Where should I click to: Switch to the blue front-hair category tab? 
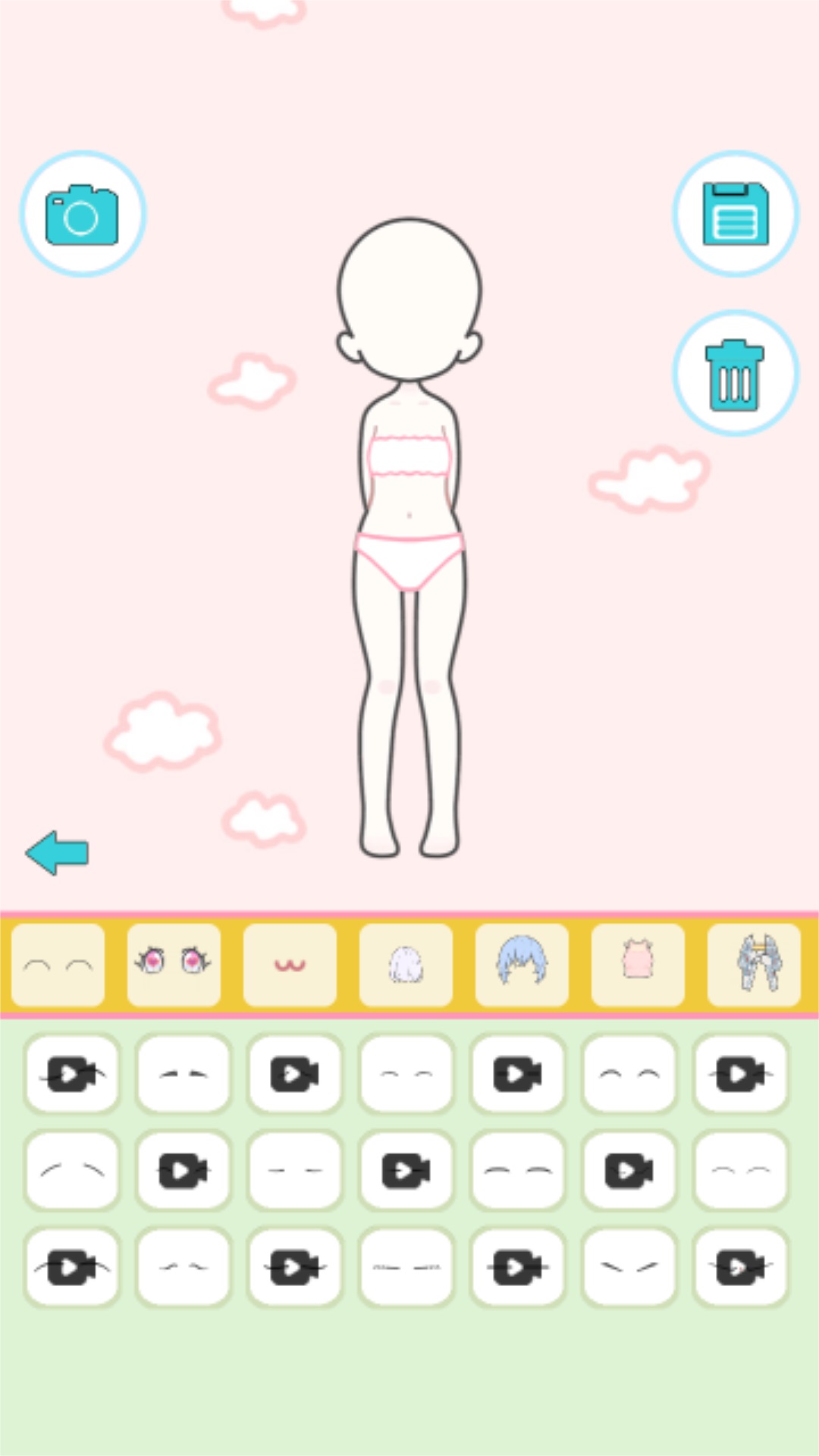click(522, 965)
